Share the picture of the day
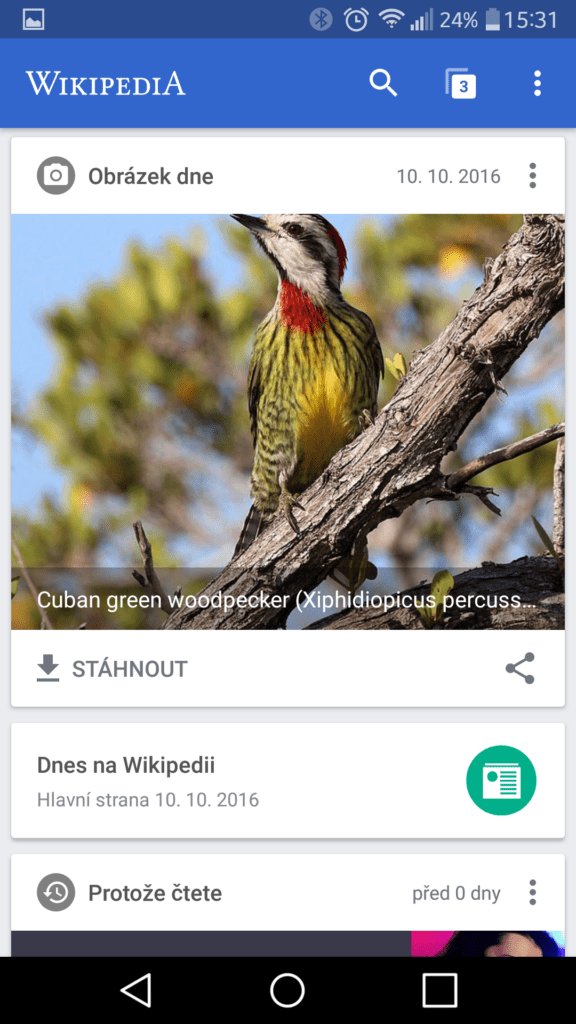Image resolution: width=576 pixels, height=1024 pixels. tap(520, 668)
